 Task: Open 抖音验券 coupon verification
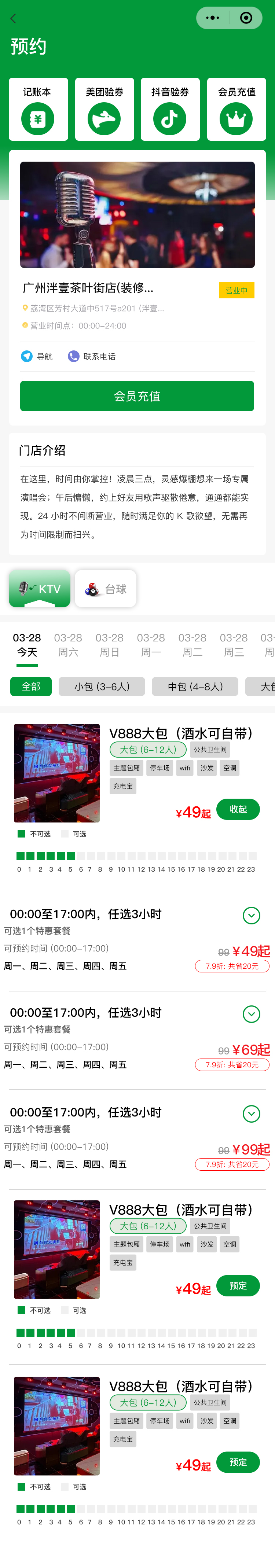tap(170, 110)
